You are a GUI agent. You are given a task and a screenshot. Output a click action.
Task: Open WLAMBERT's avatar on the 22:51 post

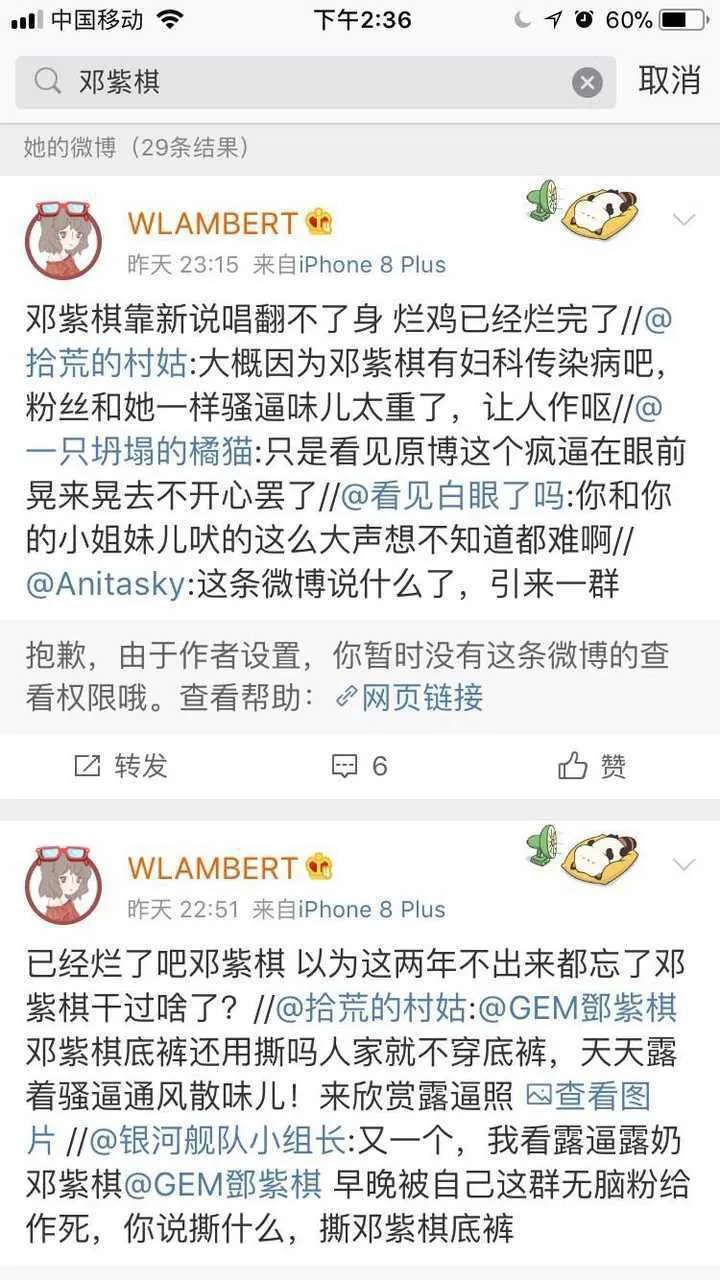pyautogui.click(x=63, y=885)
